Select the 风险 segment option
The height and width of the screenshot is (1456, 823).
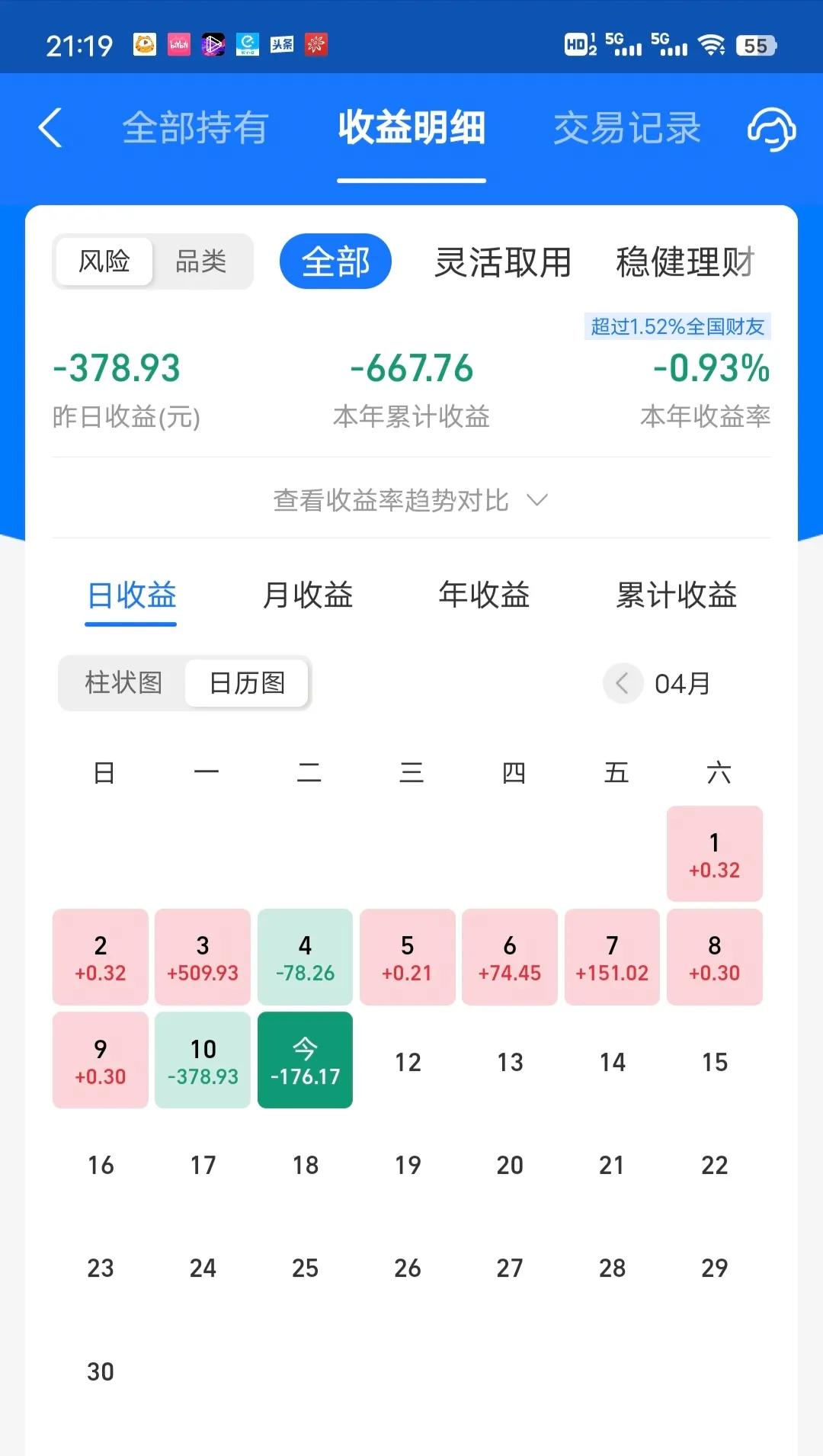(x=104, y=261)
